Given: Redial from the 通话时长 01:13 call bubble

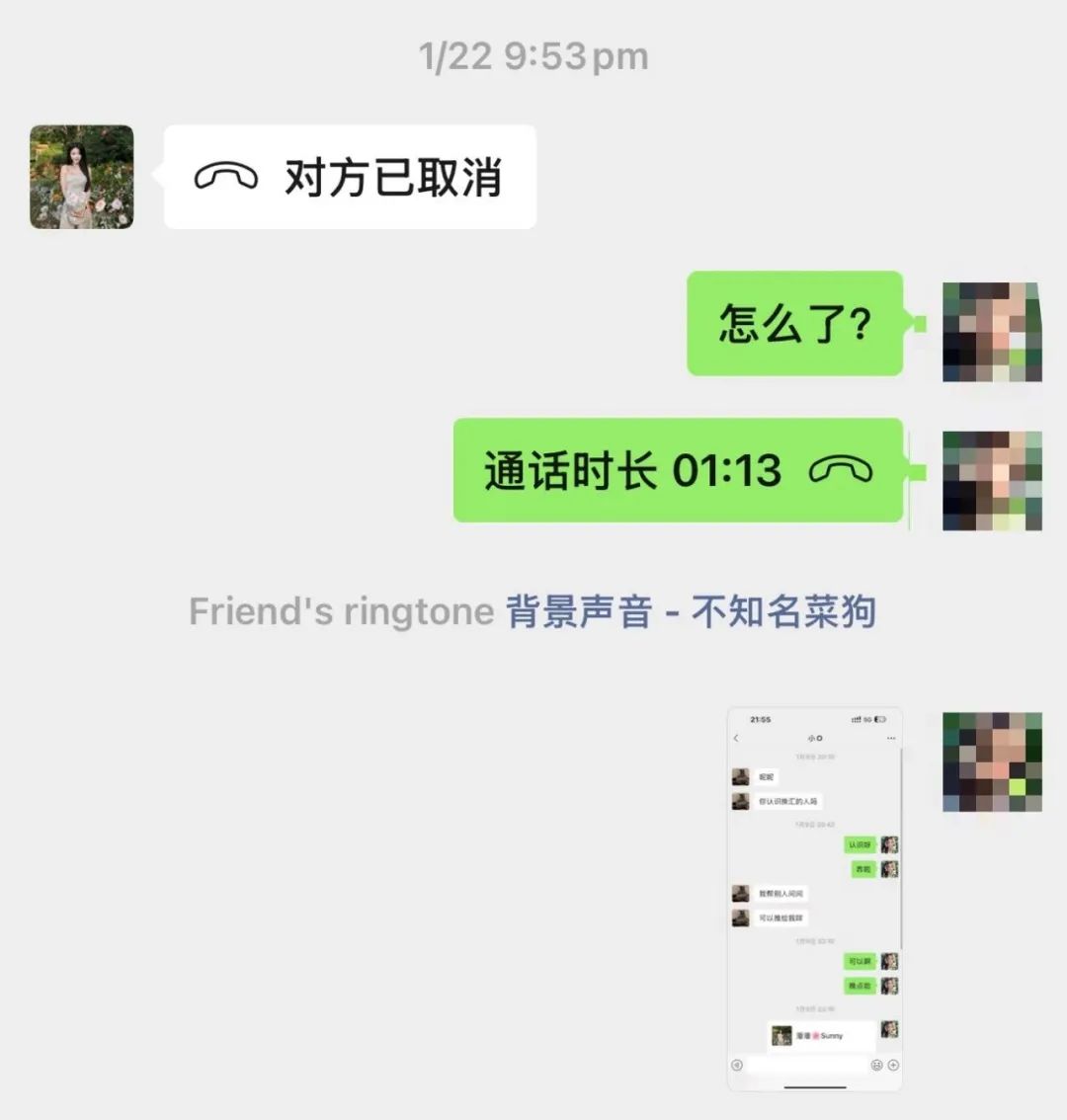Looking at the screenshot, I should click(x=678, y=470).
